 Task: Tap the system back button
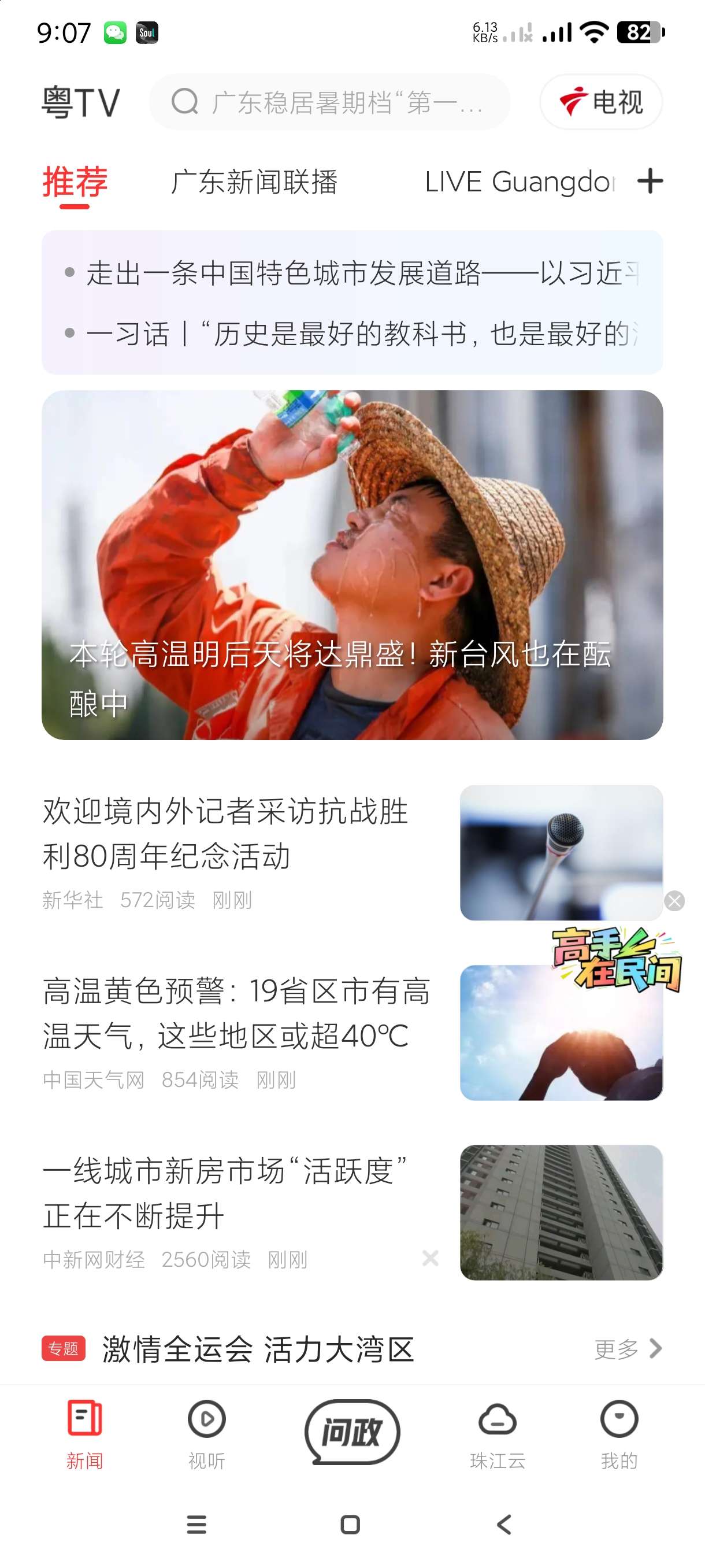pos(504,1525)
